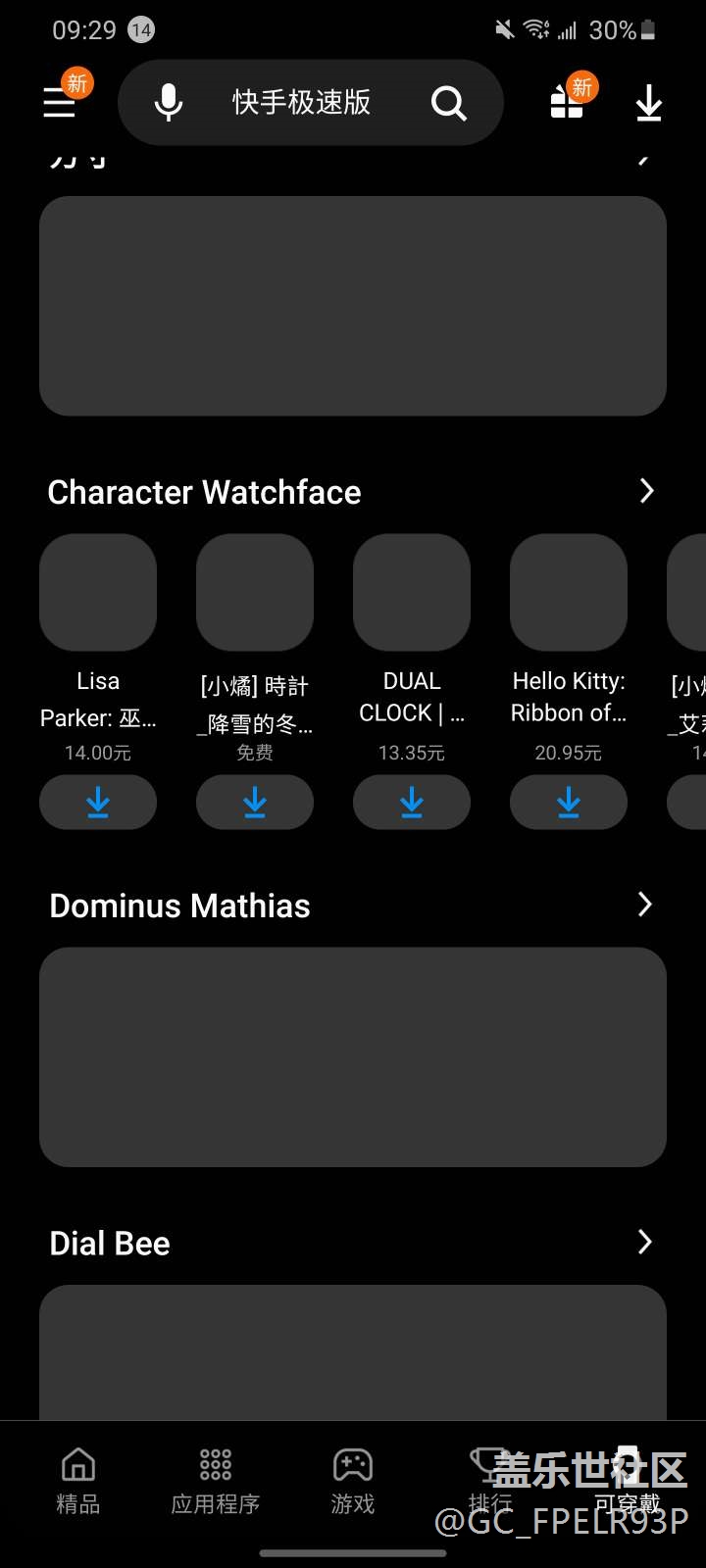
Task: Download Lisa Parker watchface
Action: click(x=98, y=802)
